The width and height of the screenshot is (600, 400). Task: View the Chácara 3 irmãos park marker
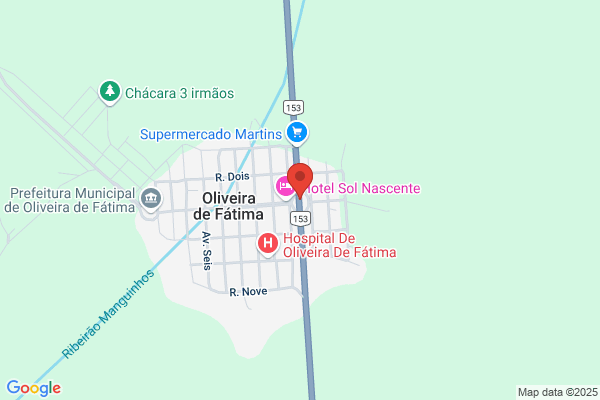click(110, 92)
